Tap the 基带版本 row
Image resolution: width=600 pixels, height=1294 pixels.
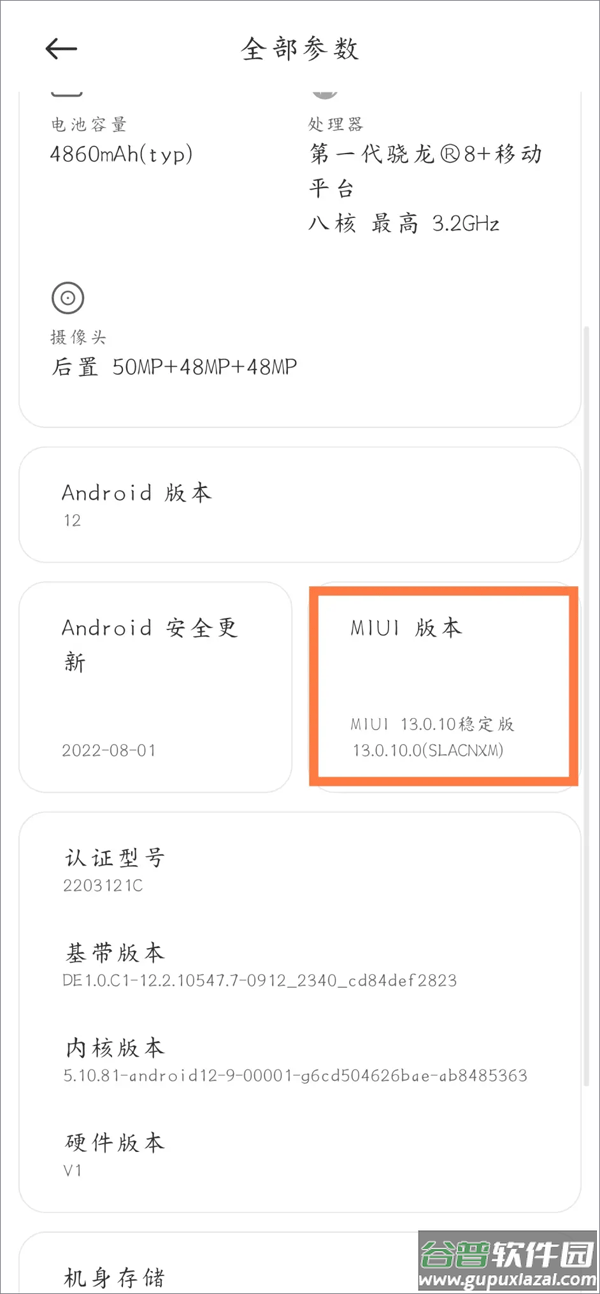click(300, 966)
